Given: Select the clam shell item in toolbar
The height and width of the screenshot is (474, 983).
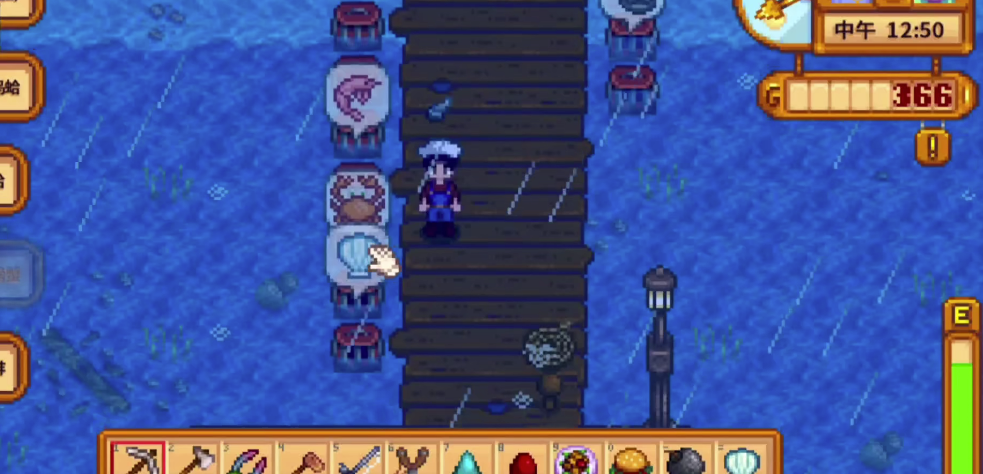Looking at the screenshot, I should pos(741,461).
